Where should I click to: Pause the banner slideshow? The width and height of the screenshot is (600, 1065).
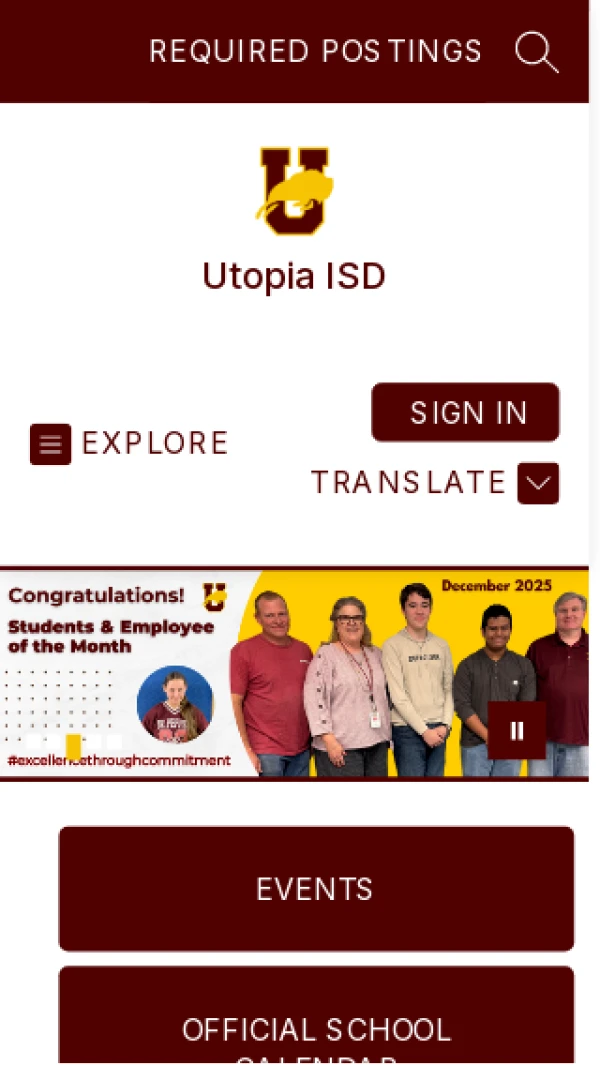(516, 730)
